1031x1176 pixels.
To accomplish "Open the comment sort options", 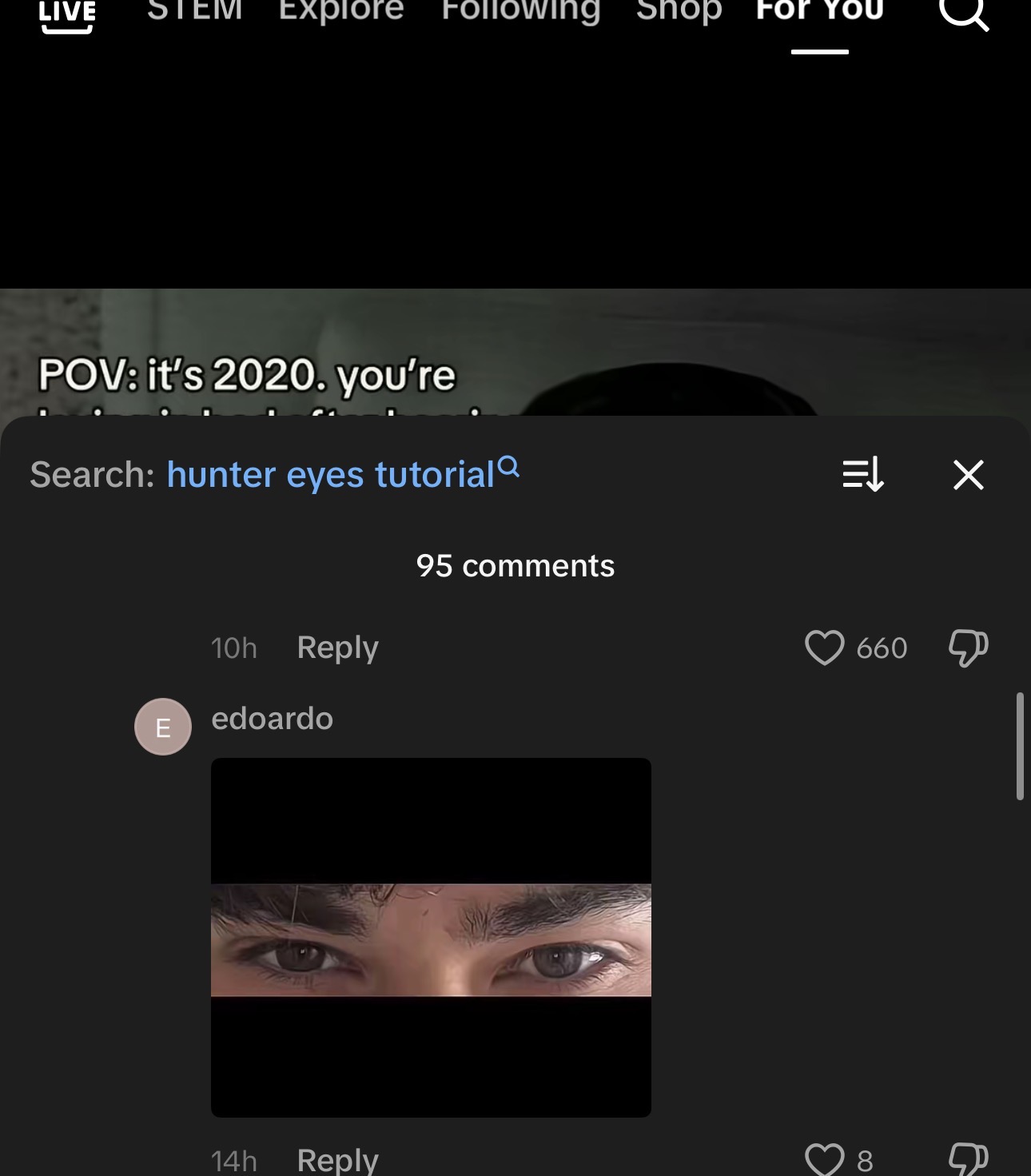I will click(x=863, y=474).
